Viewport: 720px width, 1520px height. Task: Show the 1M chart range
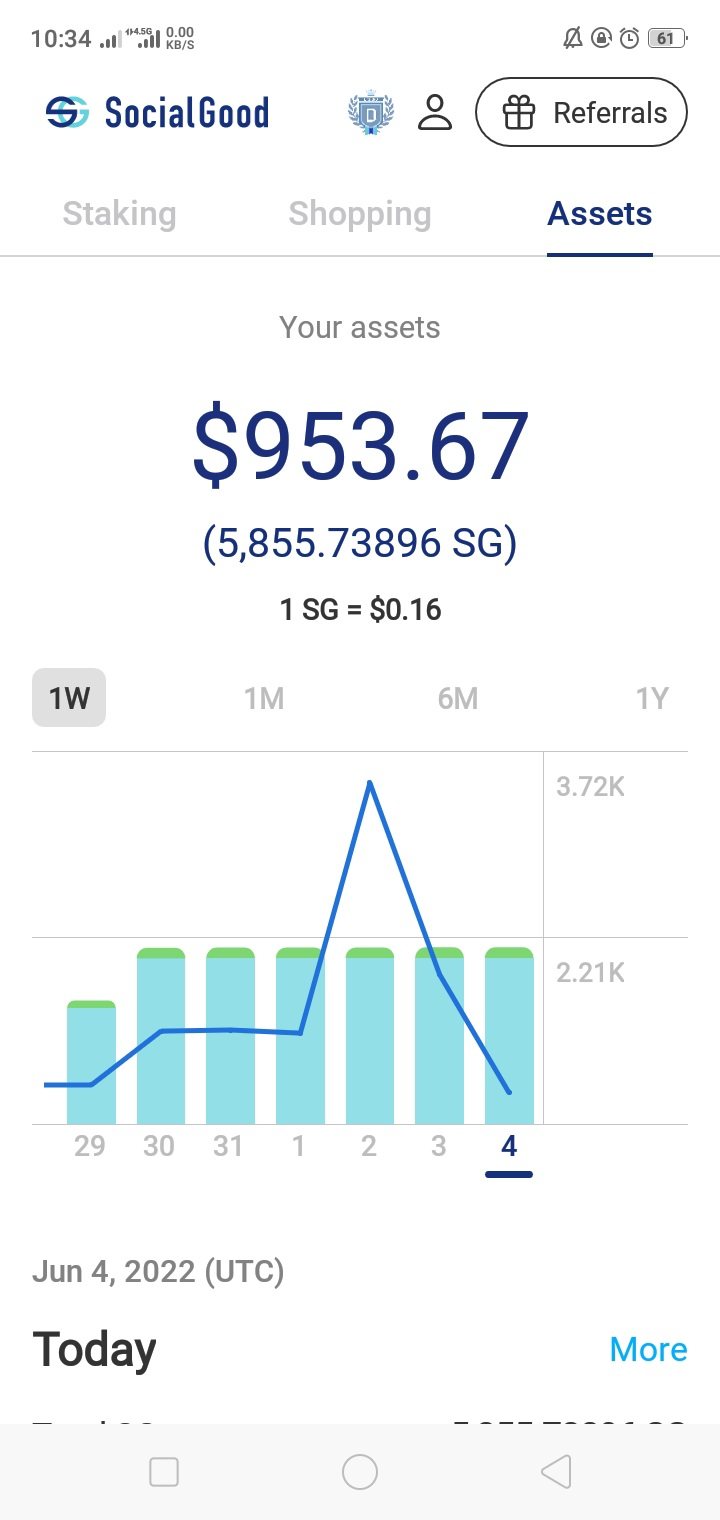pyautogui.click(x=264, y=698)
